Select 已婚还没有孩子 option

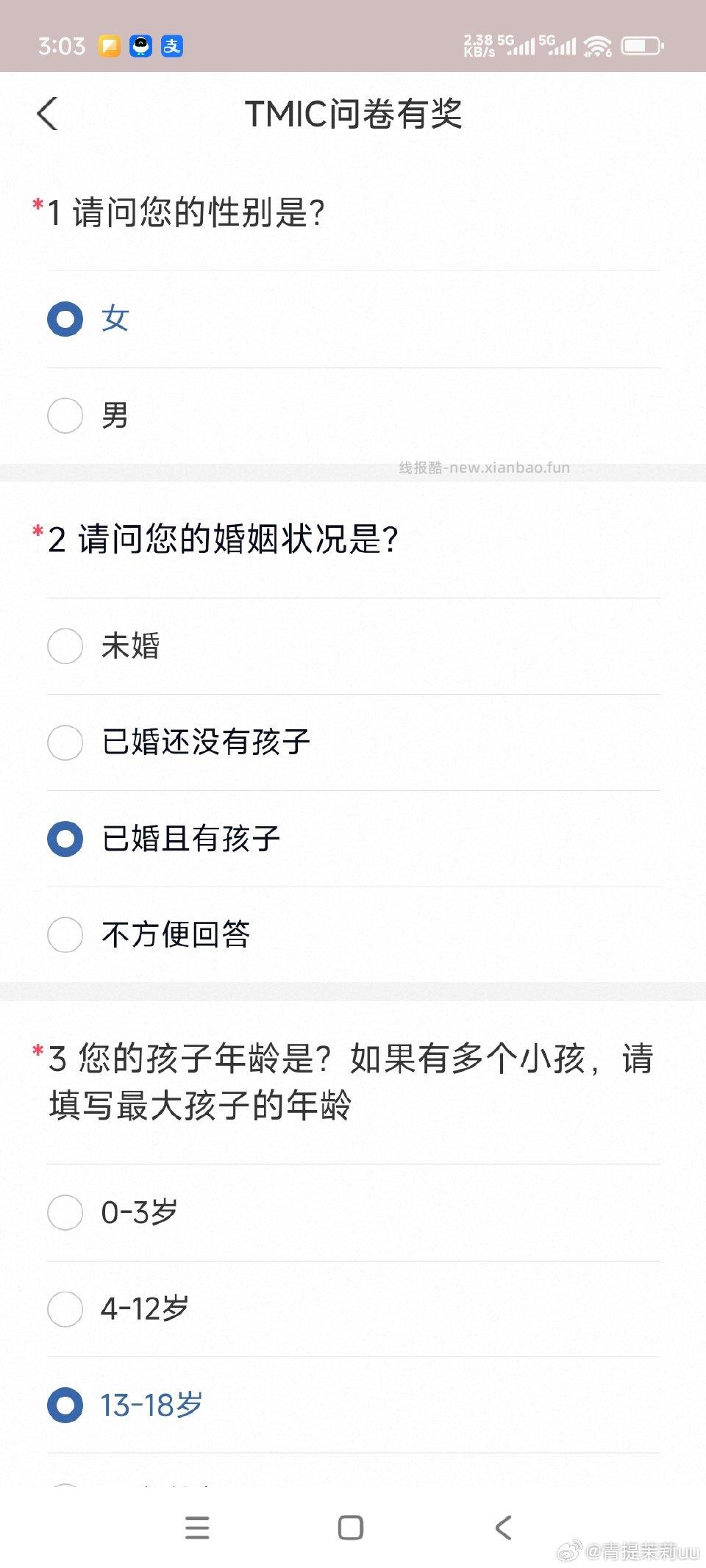[65, 742]
